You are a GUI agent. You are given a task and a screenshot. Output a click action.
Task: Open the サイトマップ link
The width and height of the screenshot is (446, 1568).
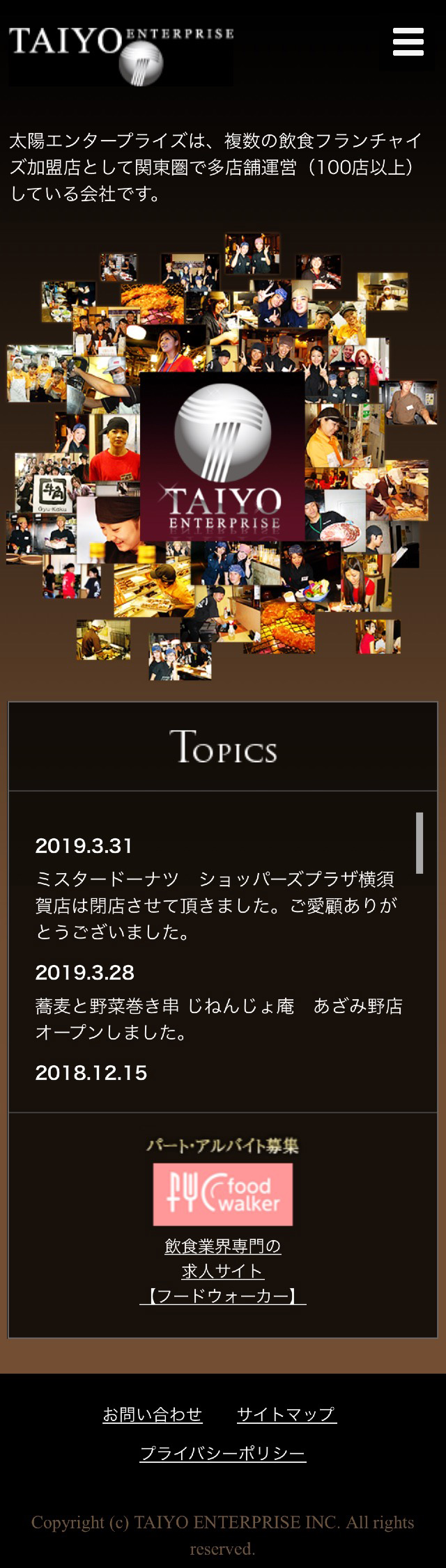coord(286,1414)
